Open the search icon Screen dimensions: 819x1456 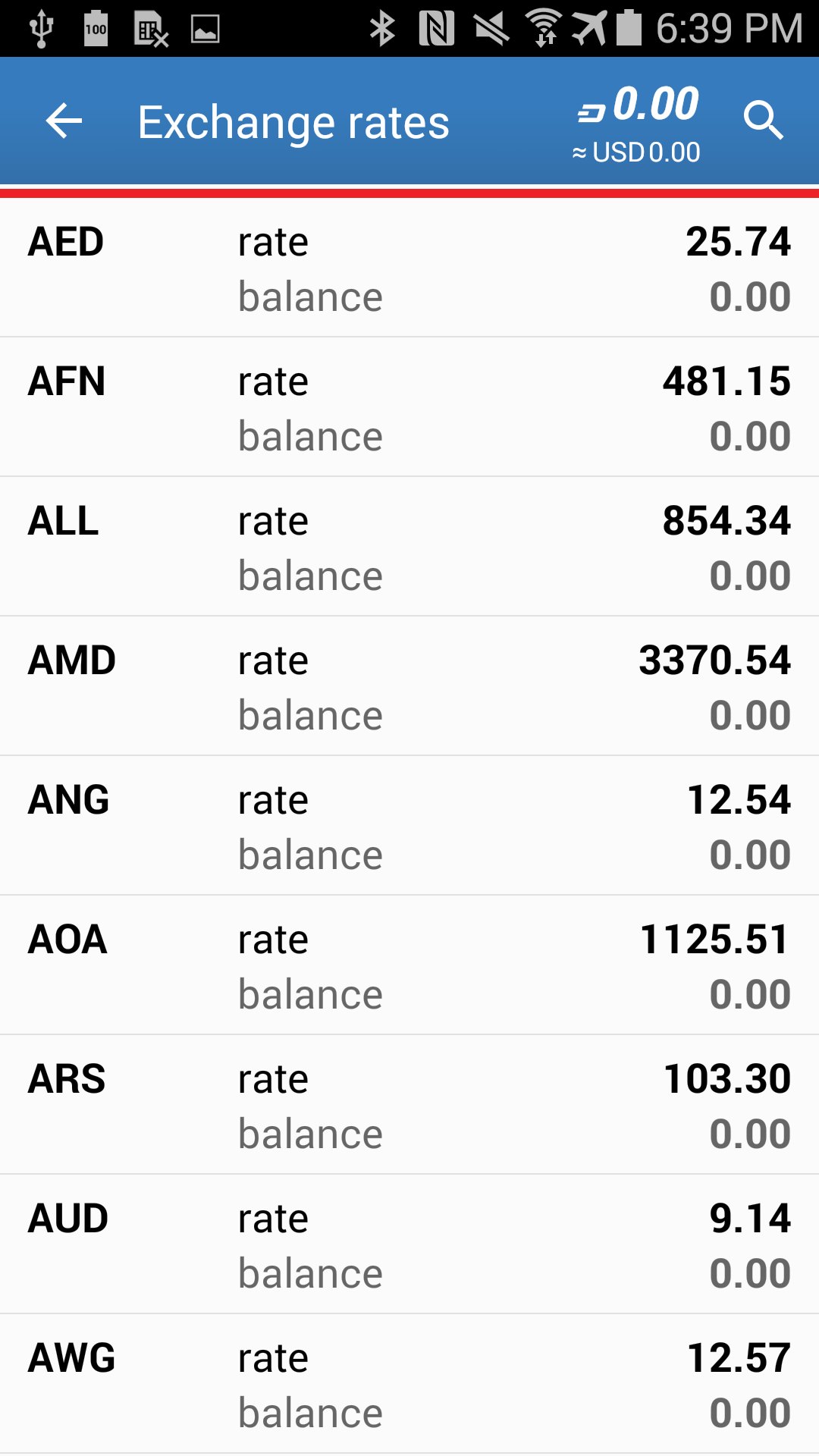(763, 121)
